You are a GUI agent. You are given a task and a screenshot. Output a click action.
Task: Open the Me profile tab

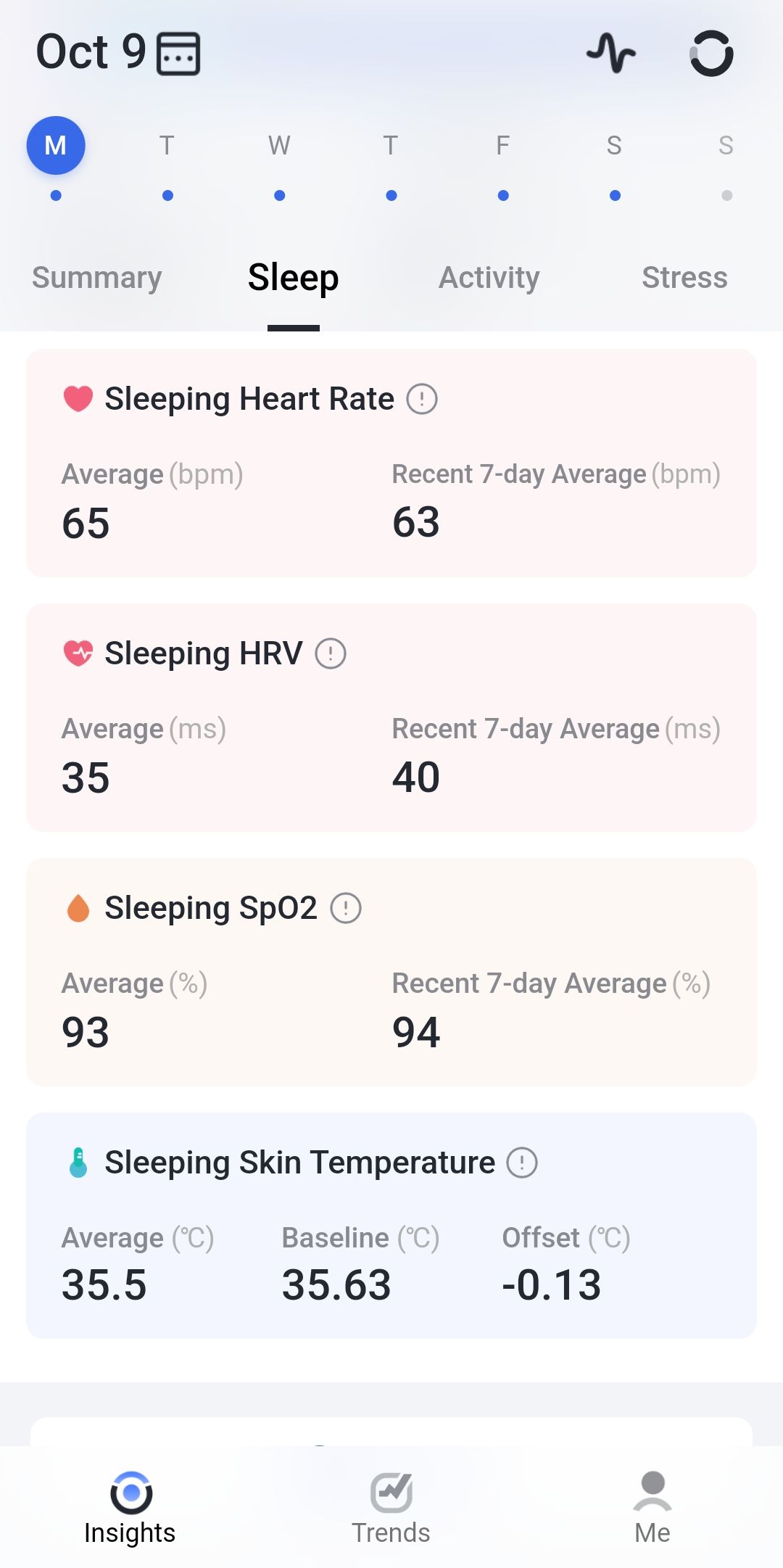pyautogui.click(x=652, y=1509)
